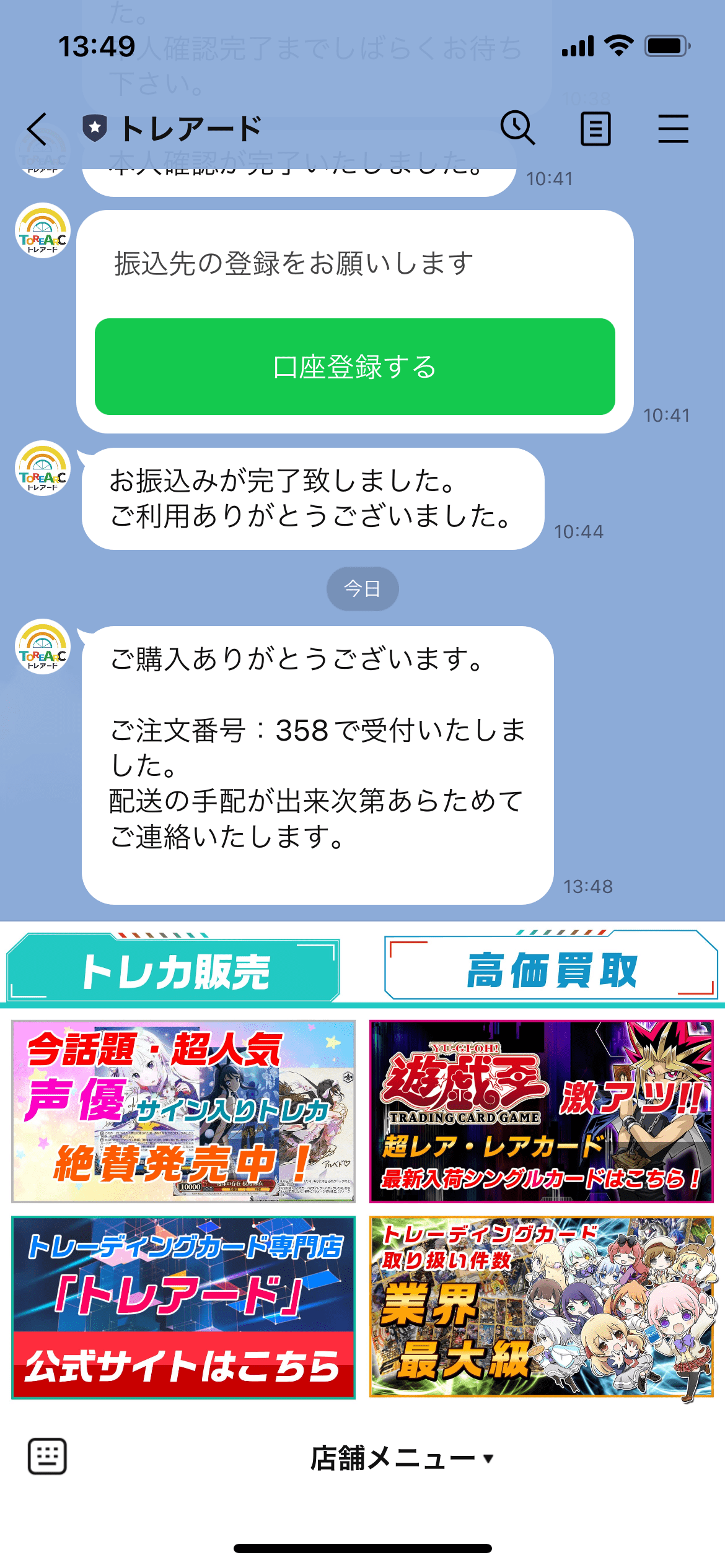The image size is (725, 1568).
Task: Go back from the トレアード chat
Action: [x=37, y=129]
